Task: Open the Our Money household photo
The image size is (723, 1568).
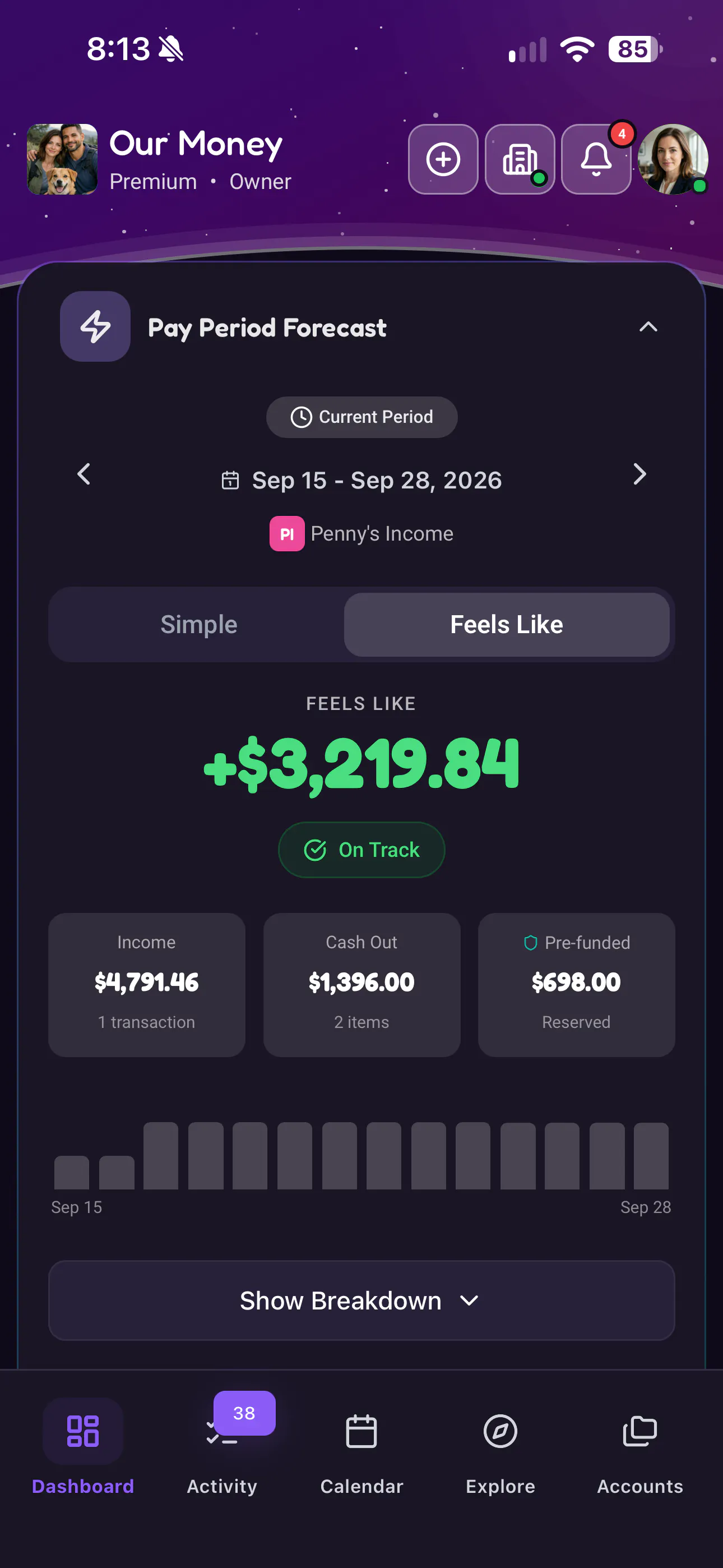Action: click(62, 159)
